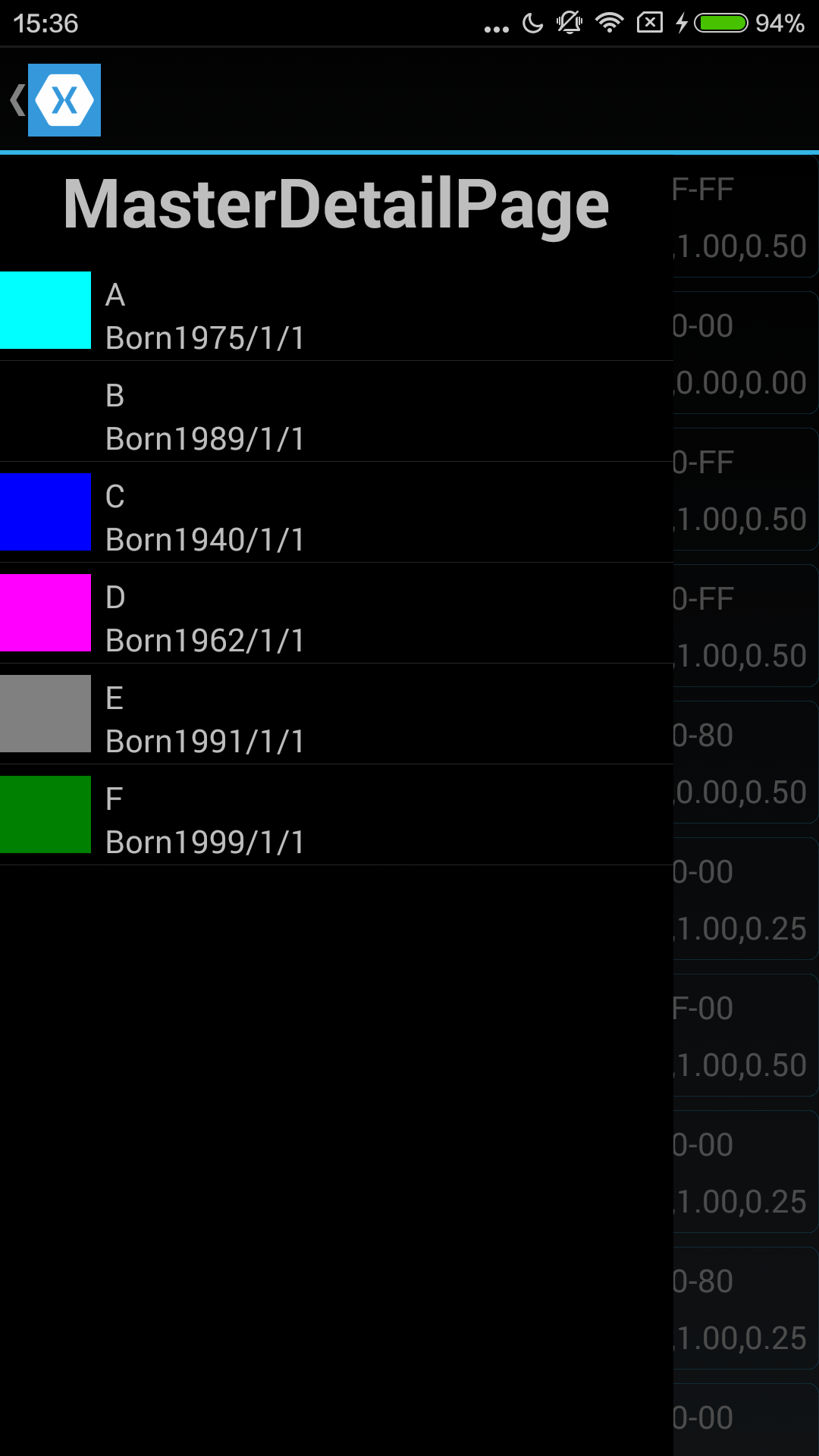Choose list item C born 1940/1/1

337,513
